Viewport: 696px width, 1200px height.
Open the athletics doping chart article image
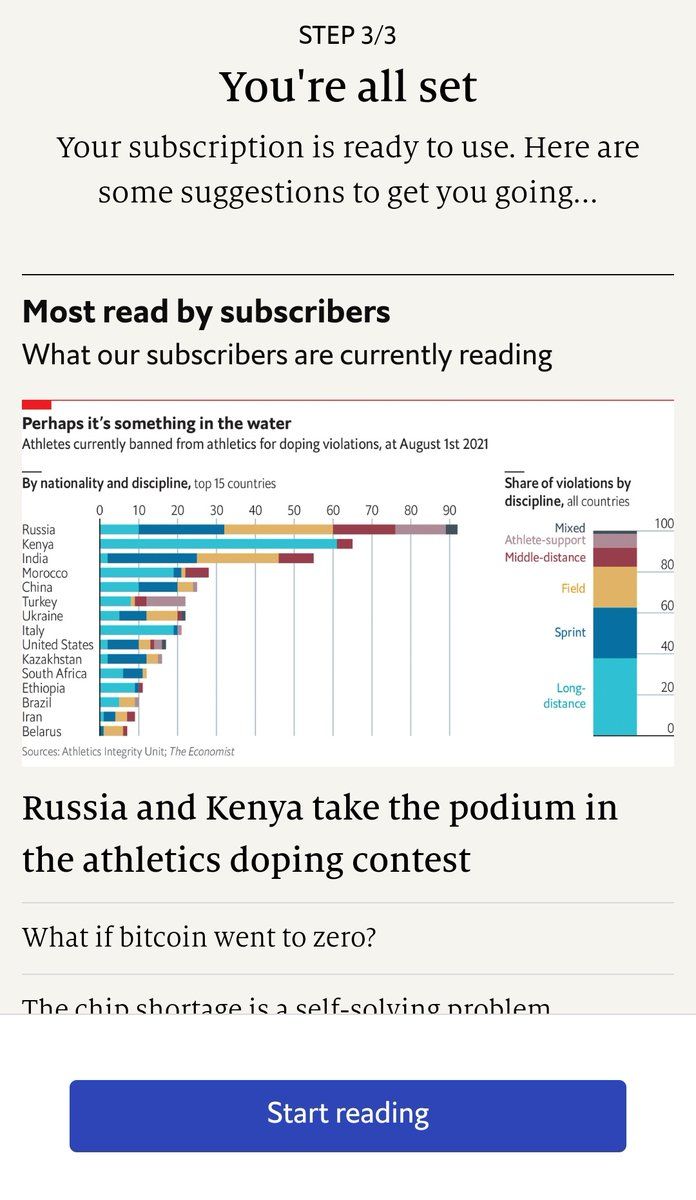[348, 583]
